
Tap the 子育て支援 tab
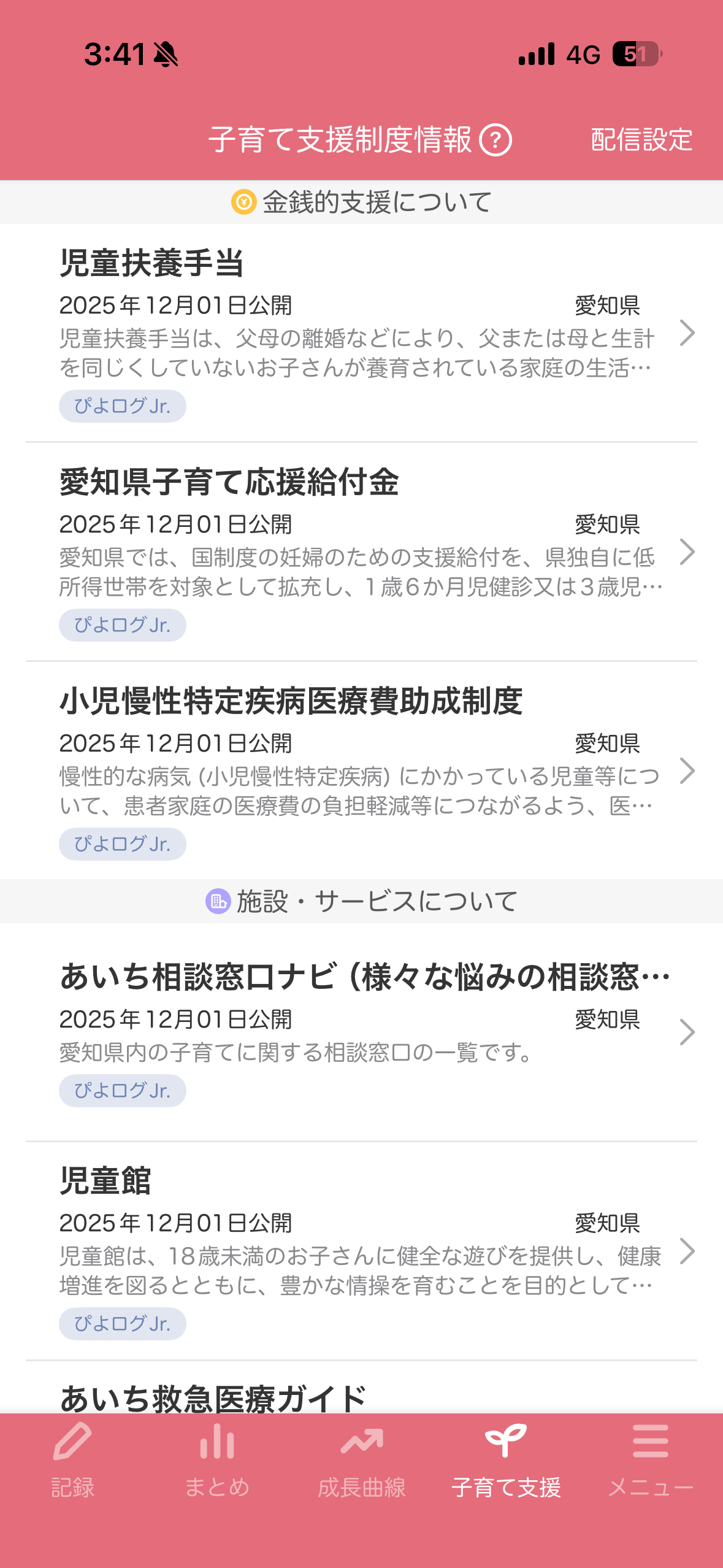[x=506, y=1460]
